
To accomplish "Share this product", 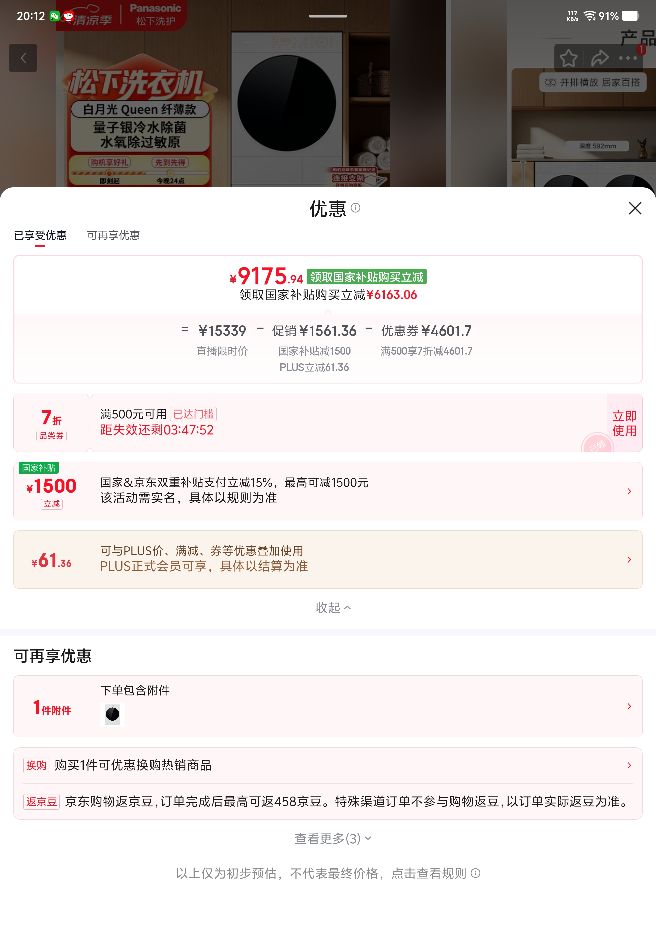I will pyautogui.click(x=599, y=58).
